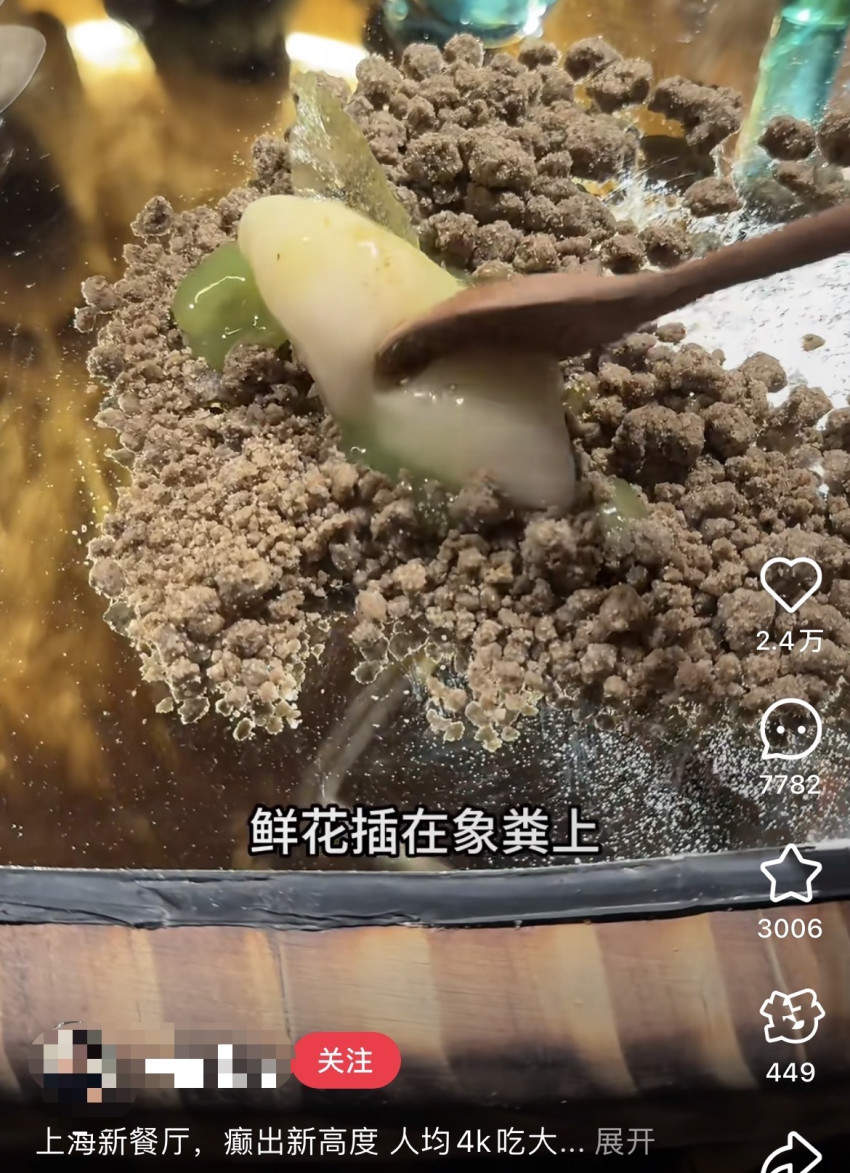Save this video to favorites with the star
Screen dimensions: 850x1173
pyautogui.click(x=790, y=873)
